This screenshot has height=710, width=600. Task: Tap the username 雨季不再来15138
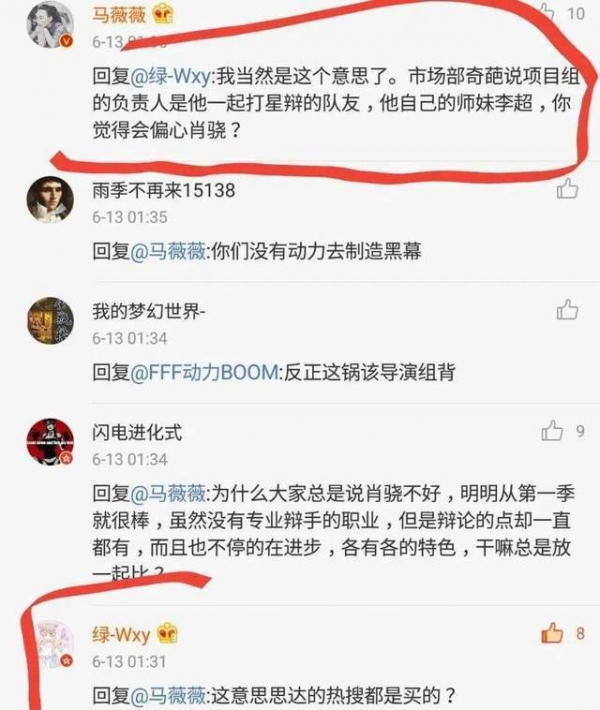click(x=163, y=189)
